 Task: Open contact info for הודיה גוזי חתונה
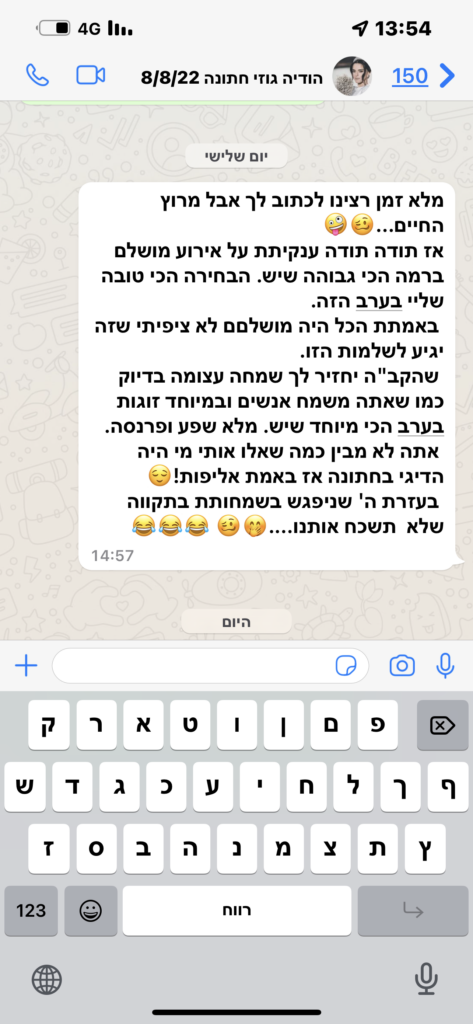coord(232,78)
